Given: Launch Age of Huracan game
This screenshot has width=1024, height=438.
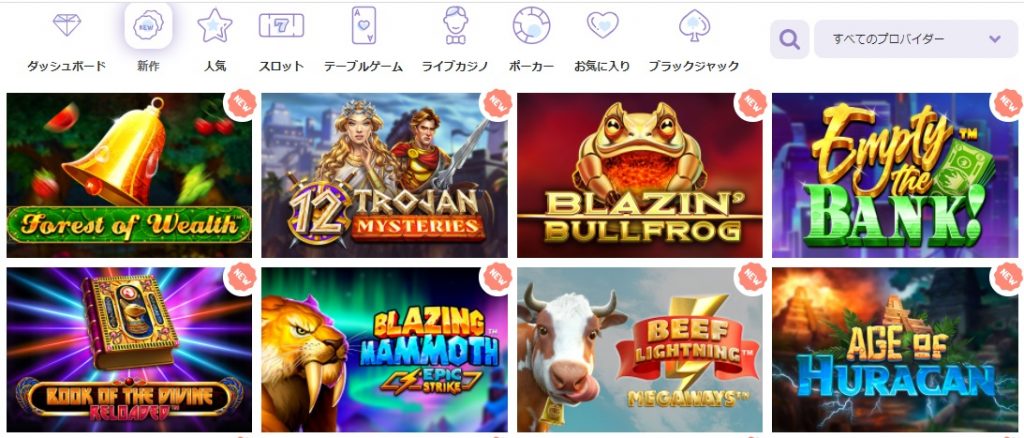Looking at the screenshot, I should point(894,349).
